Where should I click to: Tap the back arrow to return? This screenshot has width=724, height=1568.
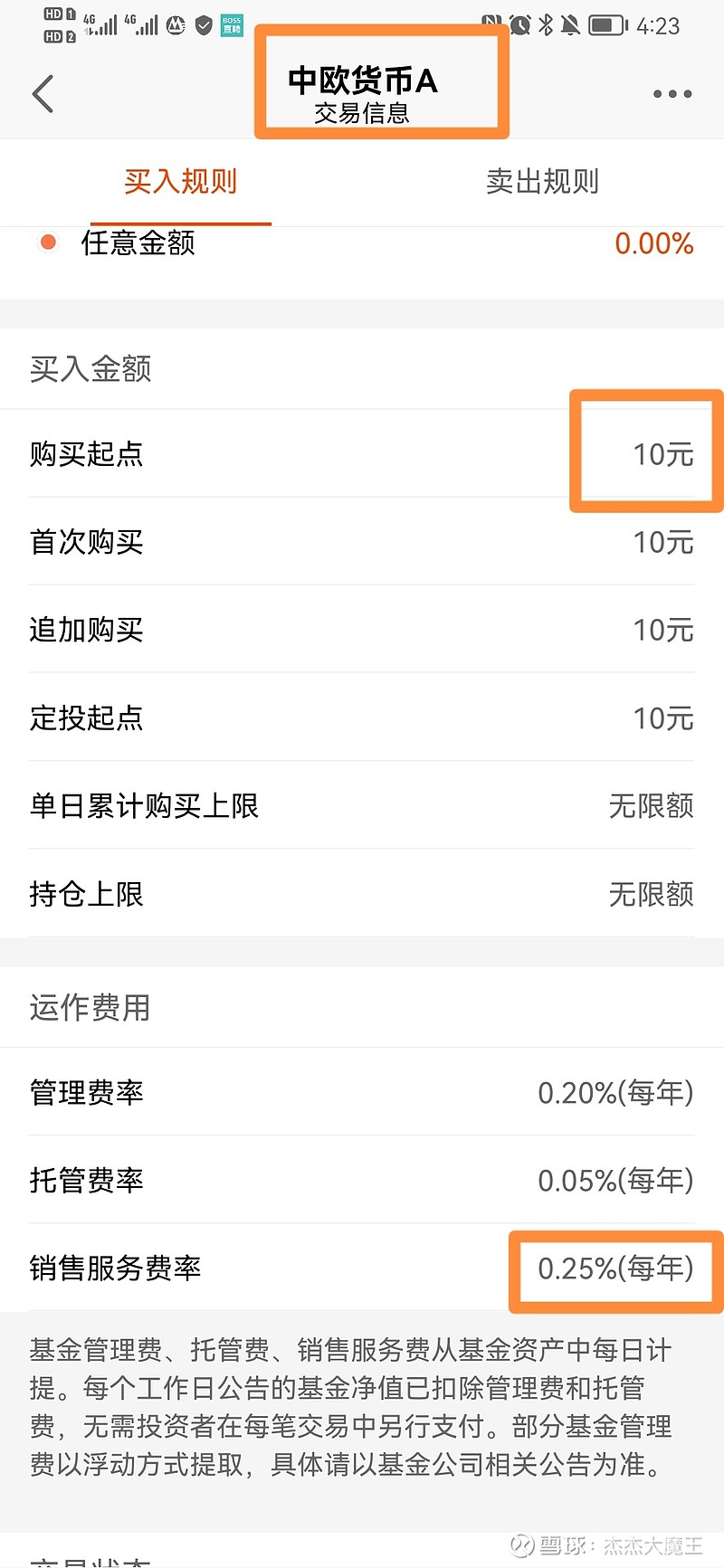point(42,93)
